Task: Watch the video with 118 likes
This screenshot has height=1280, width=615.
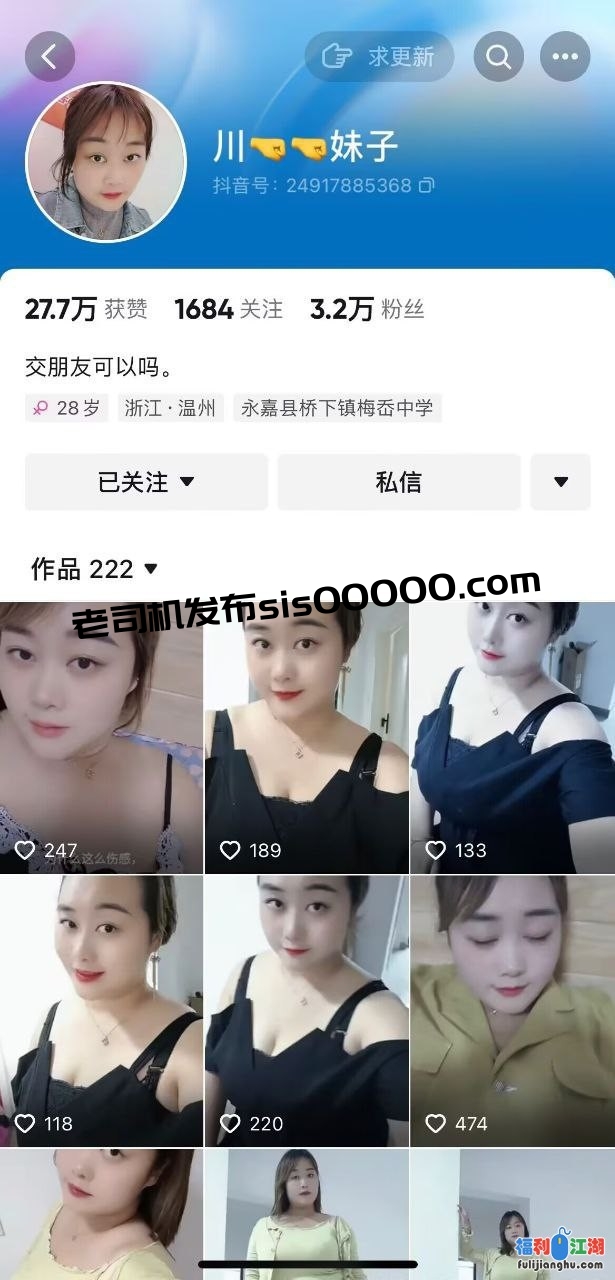Action: (101, 1012)
